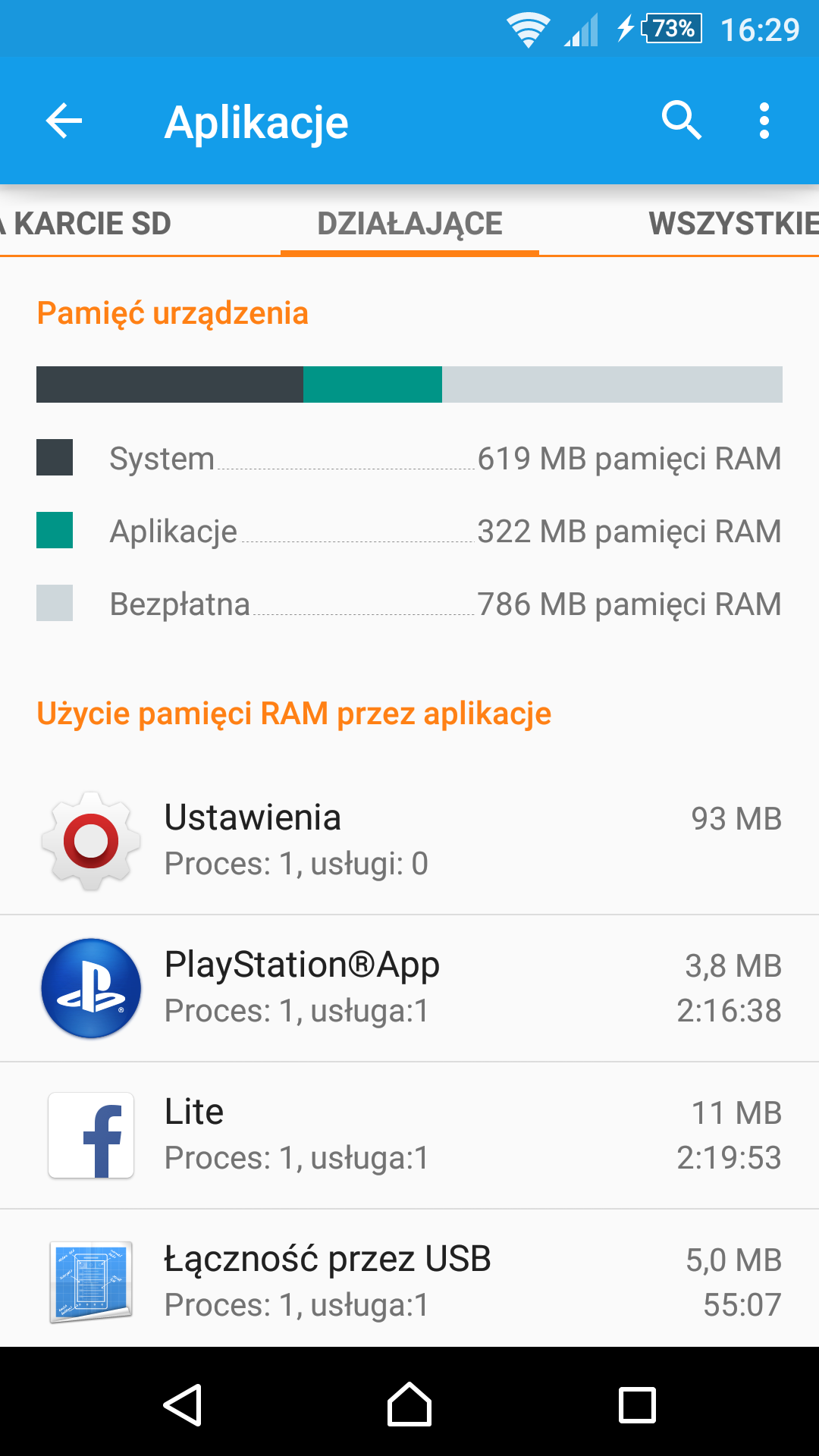
Task: Open PlayStation App process details
Action: click(x=409, y=988)
